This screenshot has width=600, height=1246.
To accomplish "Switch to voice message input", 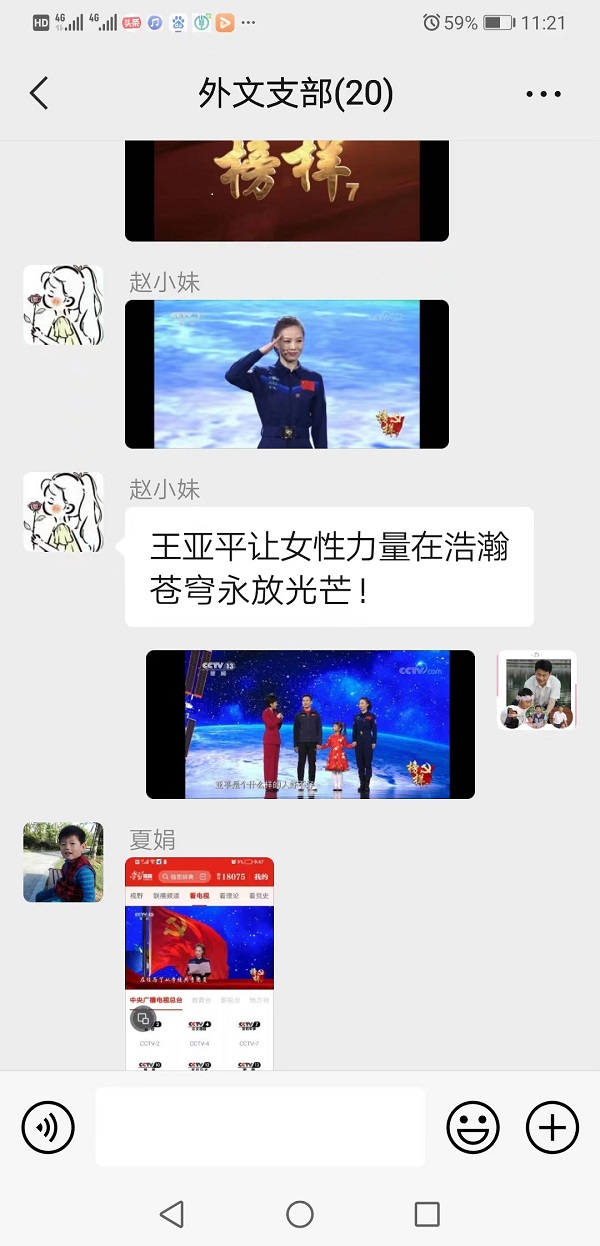I will pos(48,1128).
